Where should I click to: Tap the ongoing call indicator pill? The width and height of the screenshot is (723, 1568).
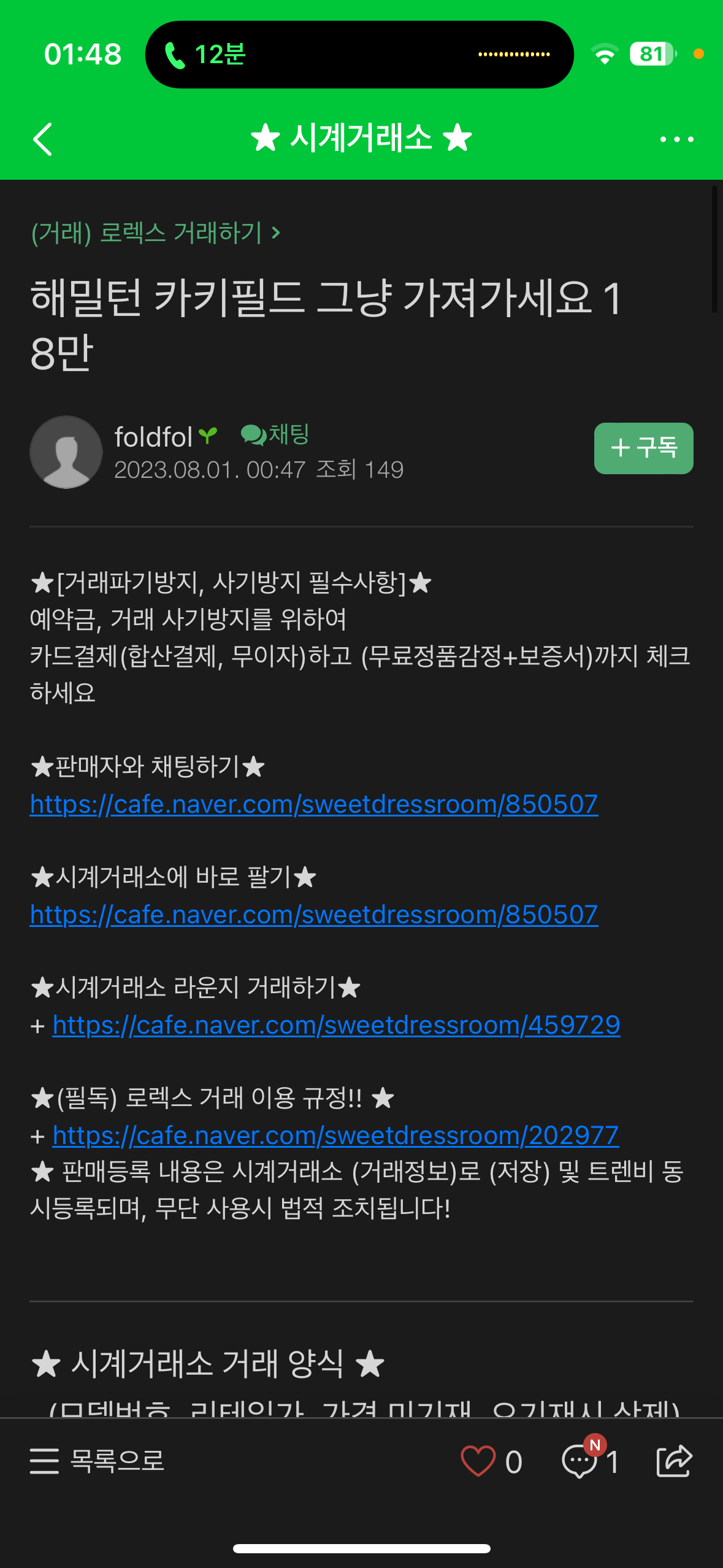tap(359, 55)
